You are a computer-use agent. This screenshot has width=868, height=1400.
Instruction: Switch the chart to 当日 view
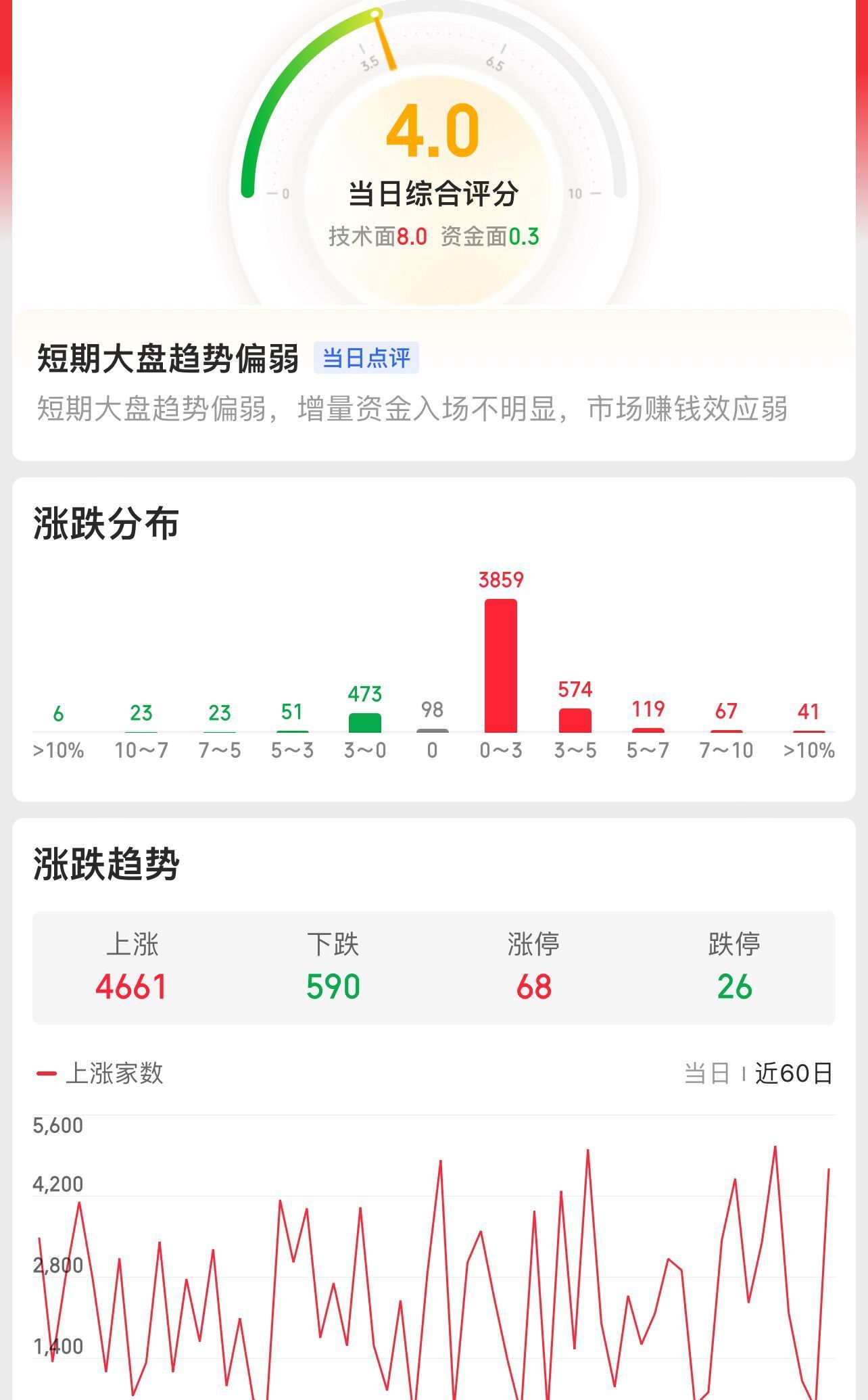pyautogui.click(x=706, y=1073)
